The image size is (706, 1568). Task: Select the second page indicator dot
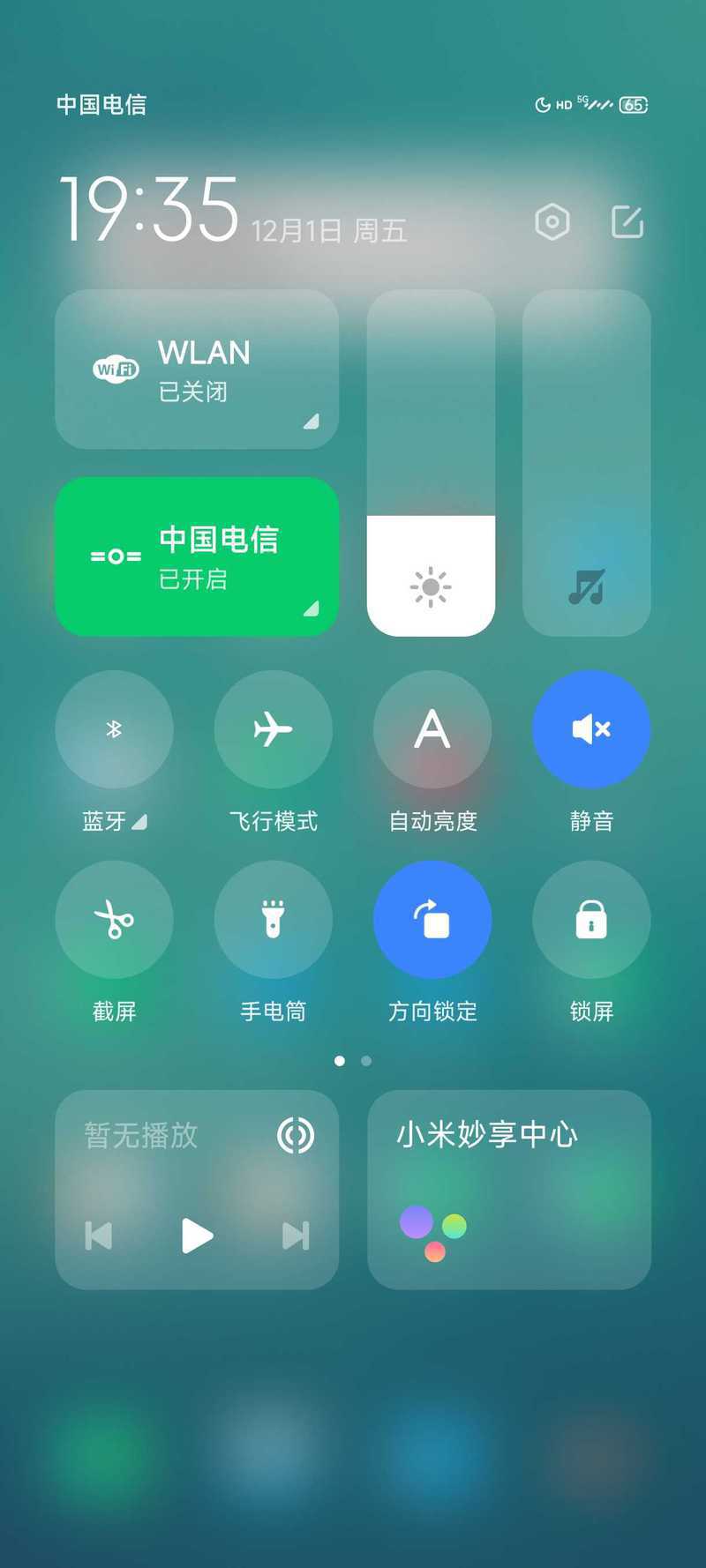click(366, 1061)
